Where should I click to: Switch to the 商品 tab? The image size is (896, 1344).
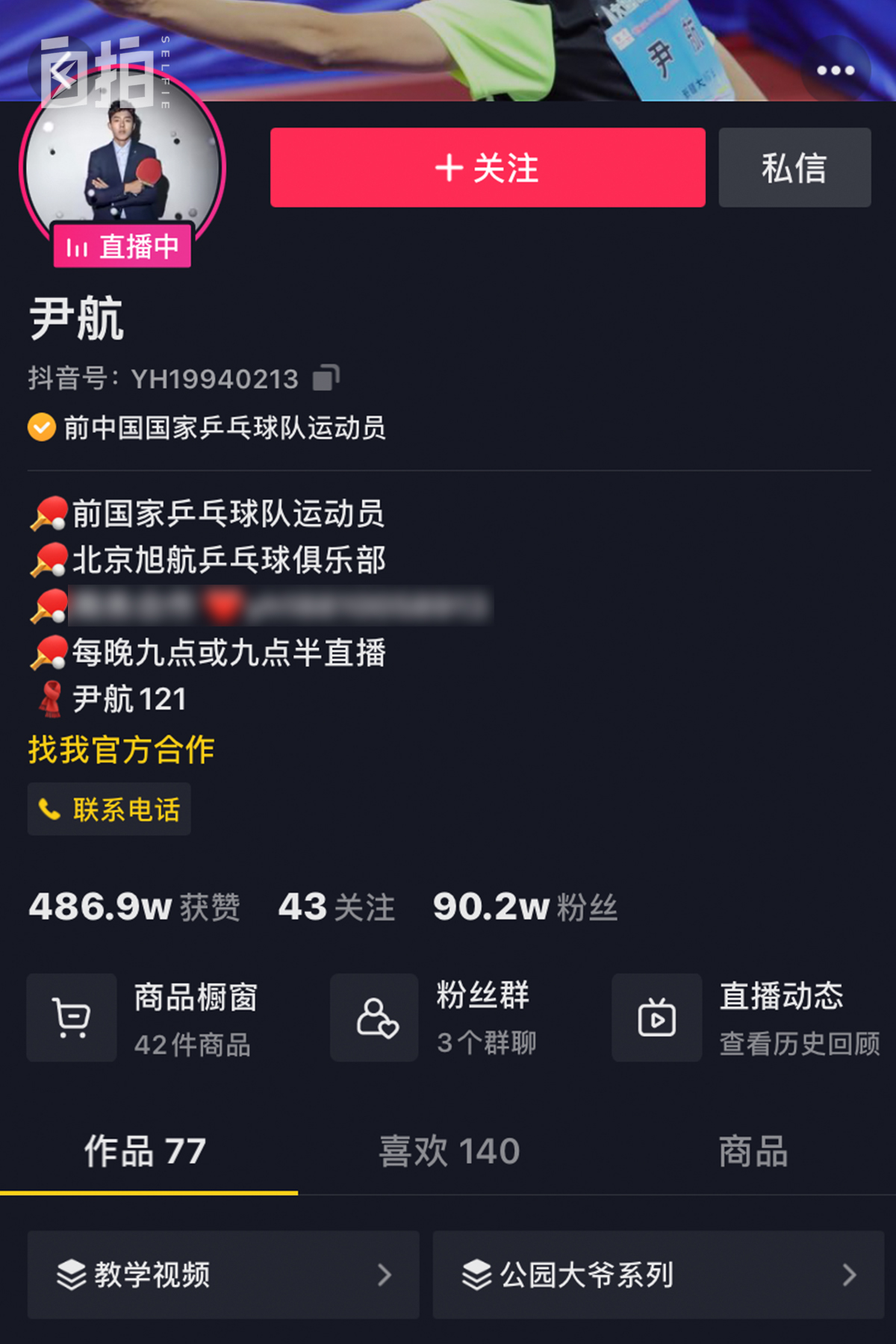click(753, 1151)
